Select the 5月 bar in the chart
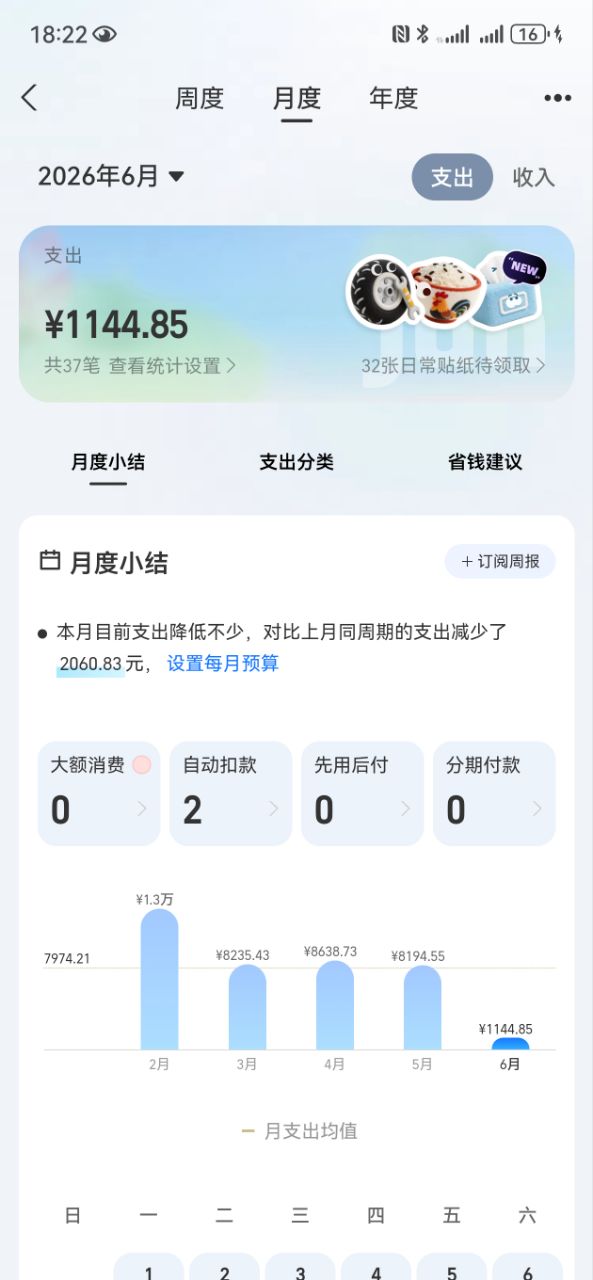 (422, 1007)
